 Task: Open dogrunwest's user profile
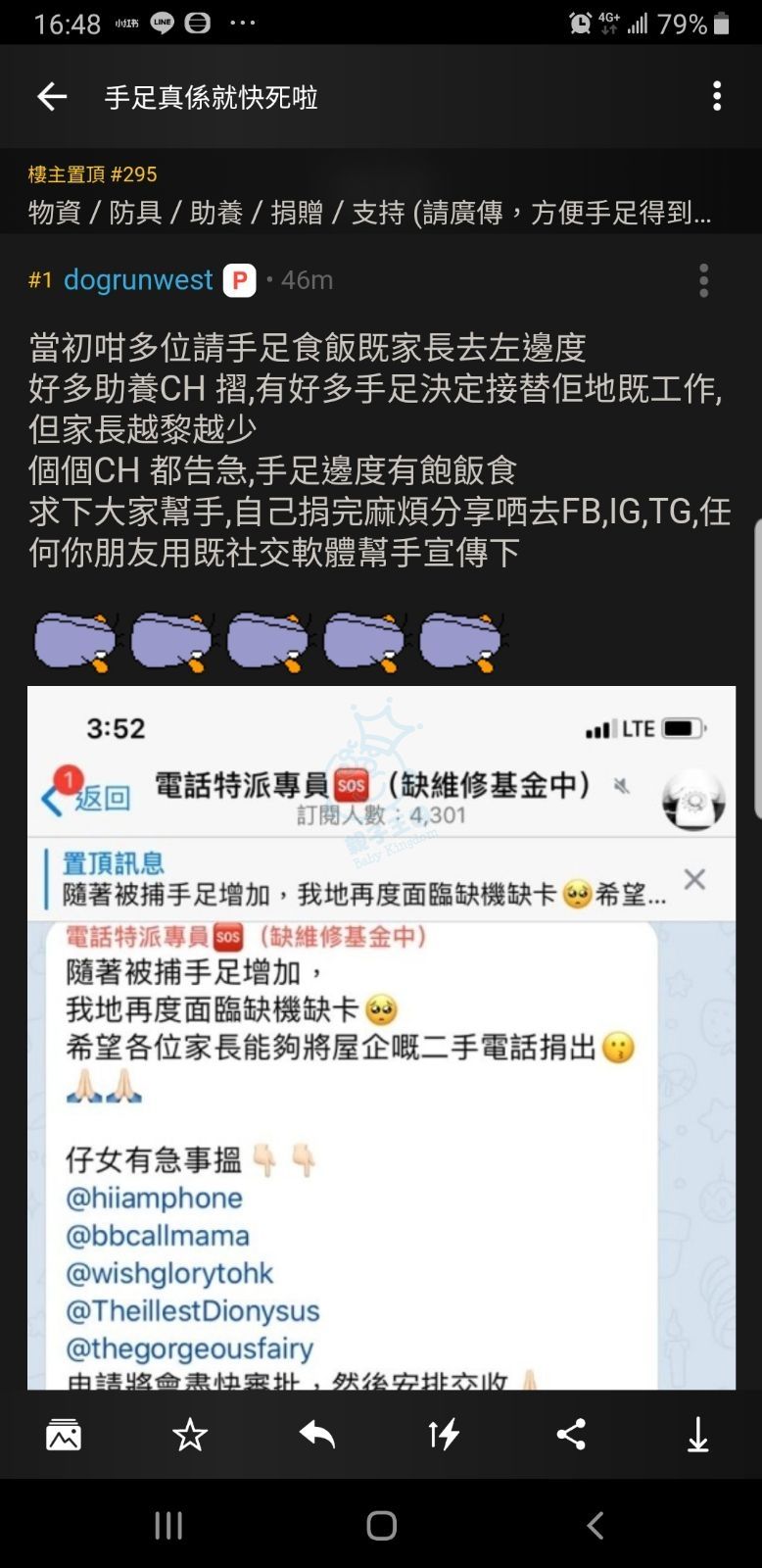click(x=138, y=280)
